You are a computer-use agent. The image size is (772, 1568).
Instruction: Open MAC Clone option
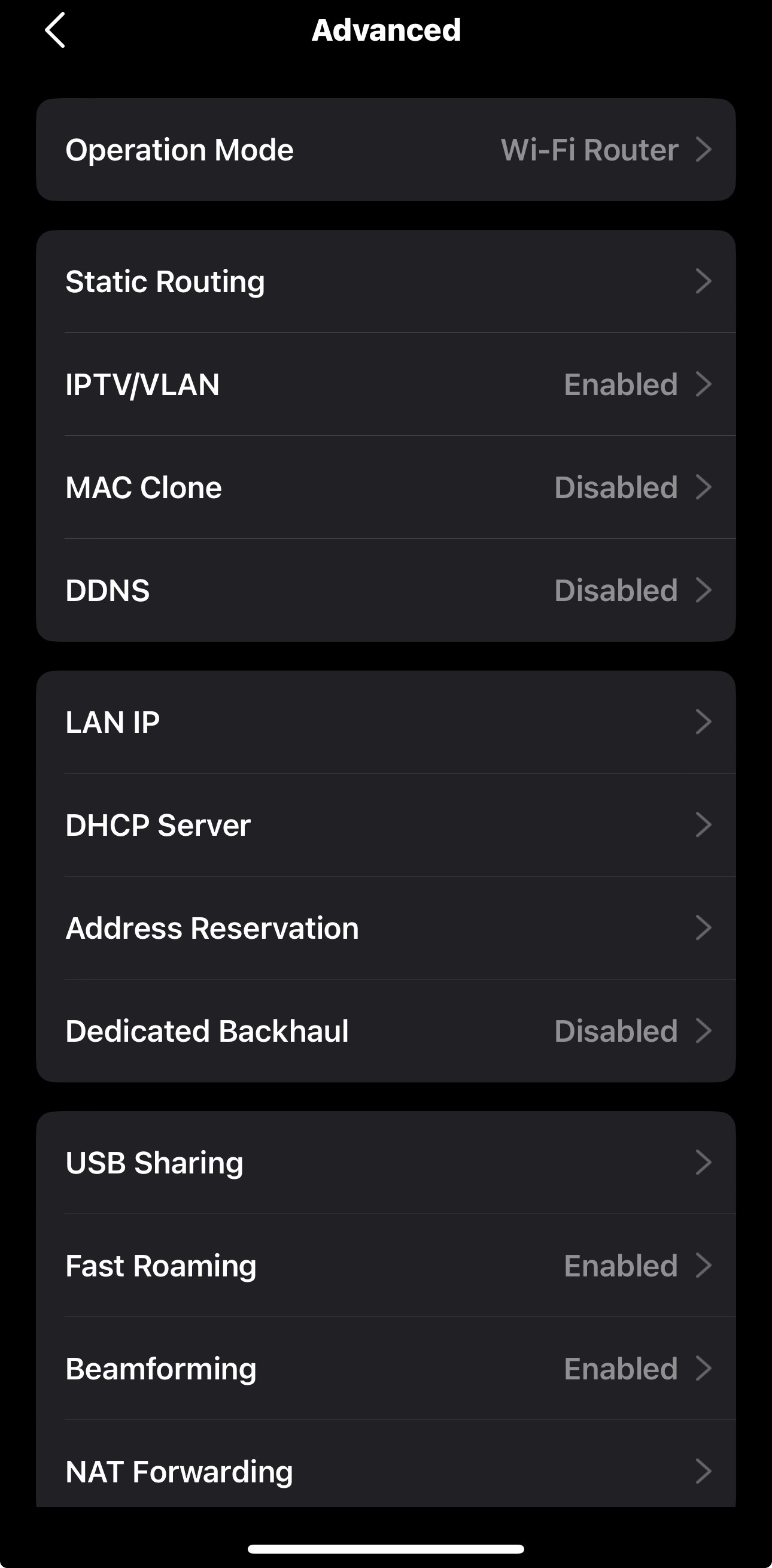coord(385,487)
